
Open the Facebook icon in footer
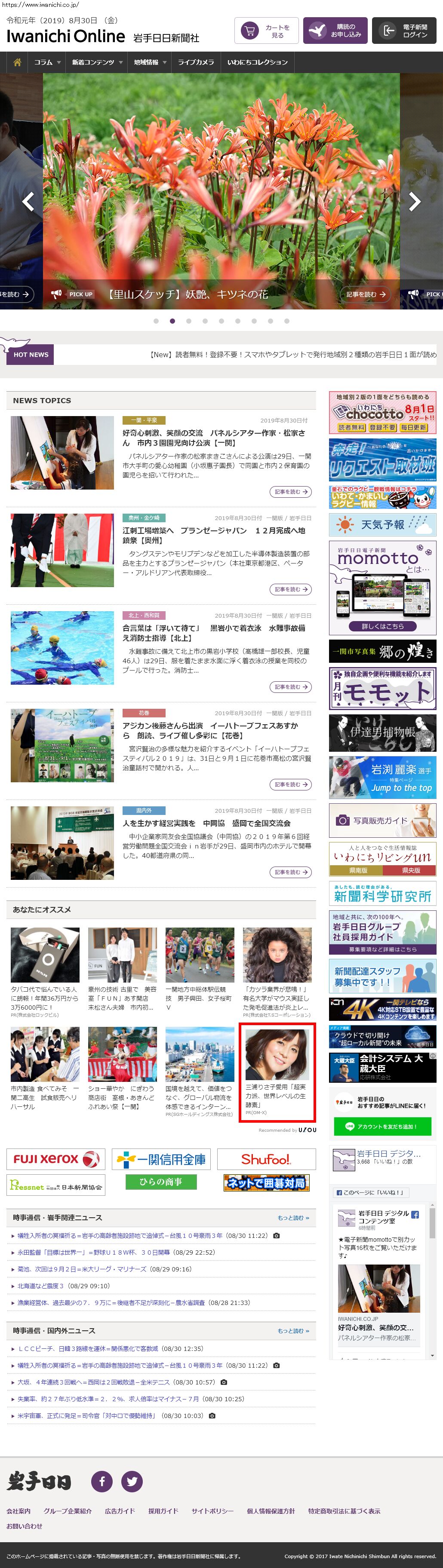[102, 1481]
